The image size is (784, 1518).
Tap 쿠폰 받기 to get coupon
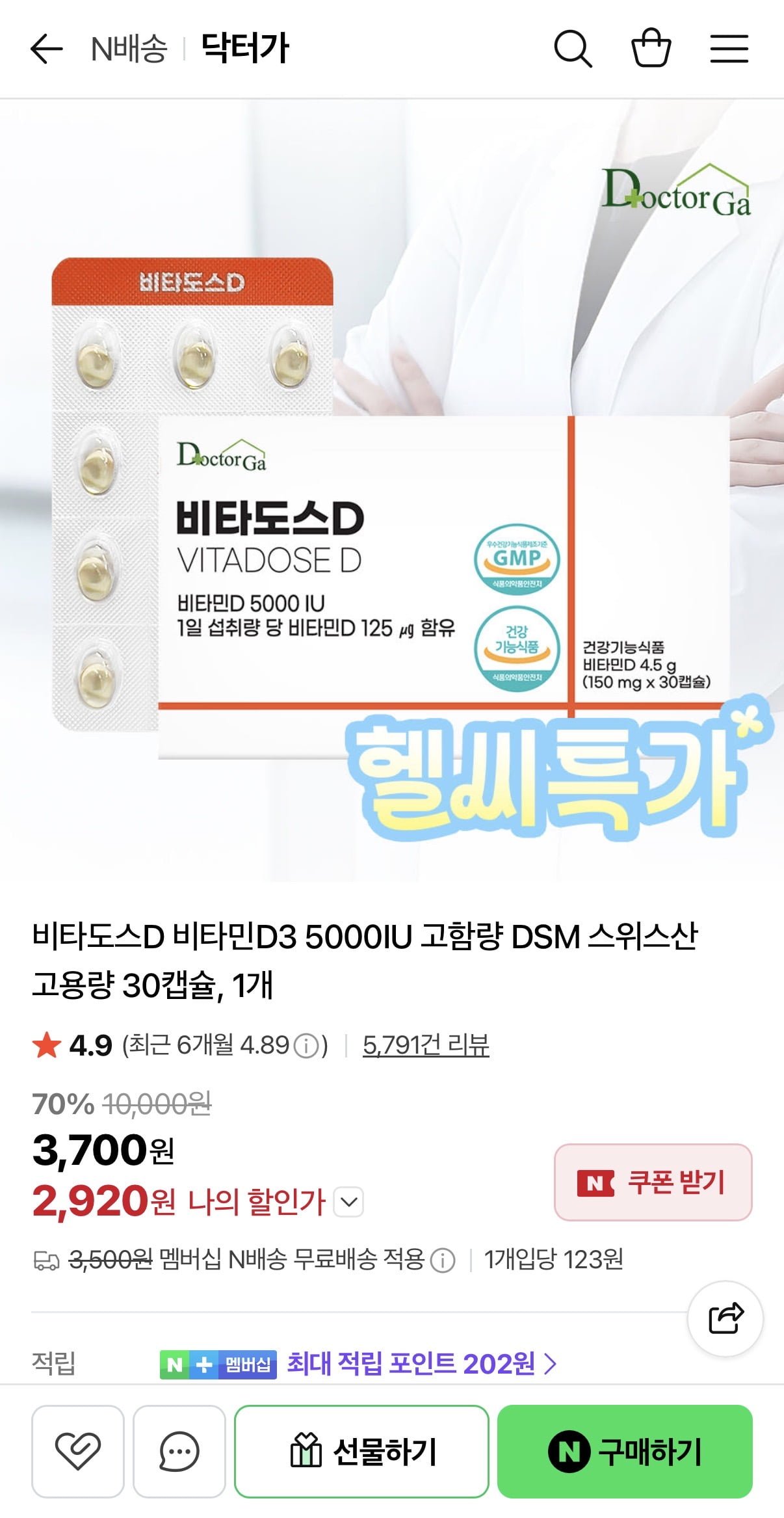pos(653,1182)
